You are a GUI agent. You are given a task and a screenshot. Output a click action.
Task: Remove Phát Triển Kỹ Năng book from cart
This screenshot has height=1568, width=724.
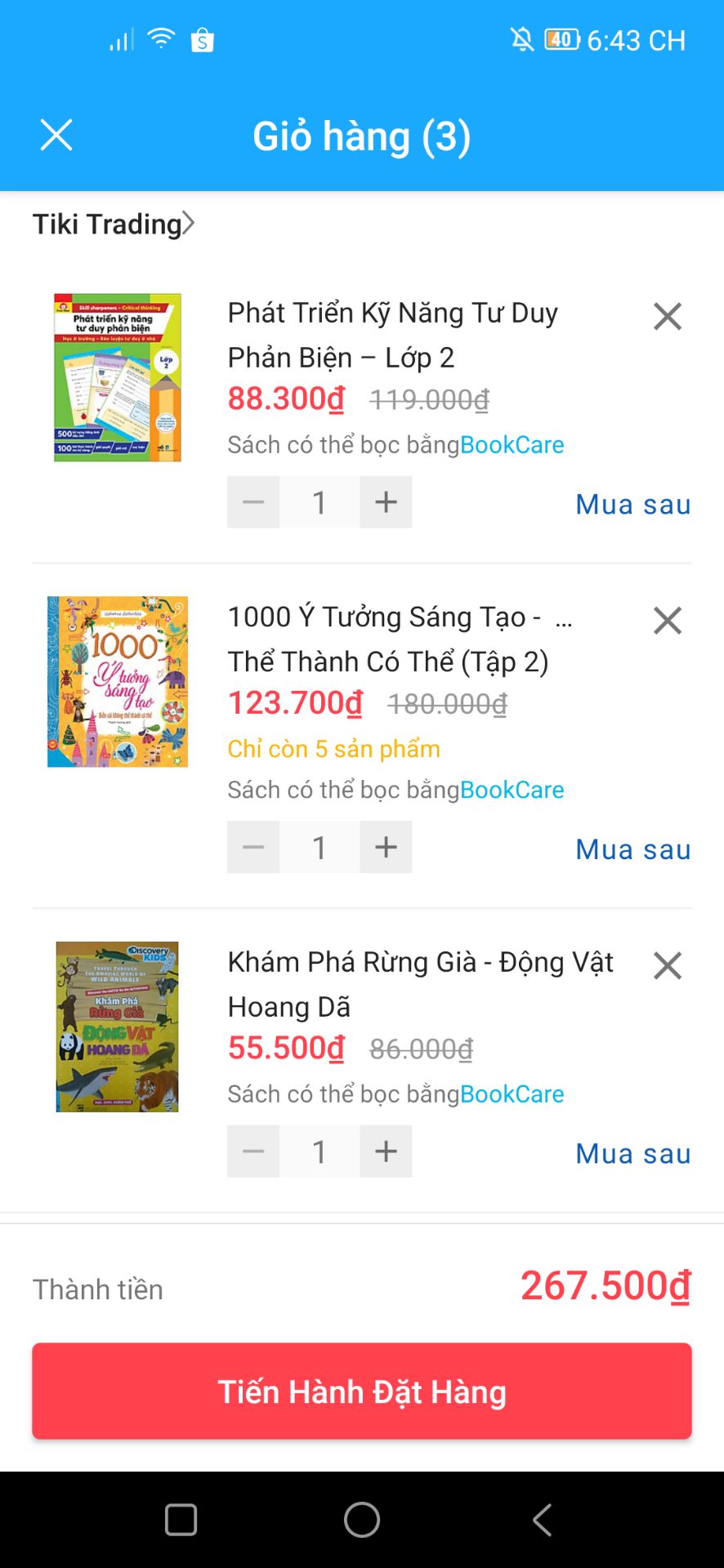[x=667, y=317]
